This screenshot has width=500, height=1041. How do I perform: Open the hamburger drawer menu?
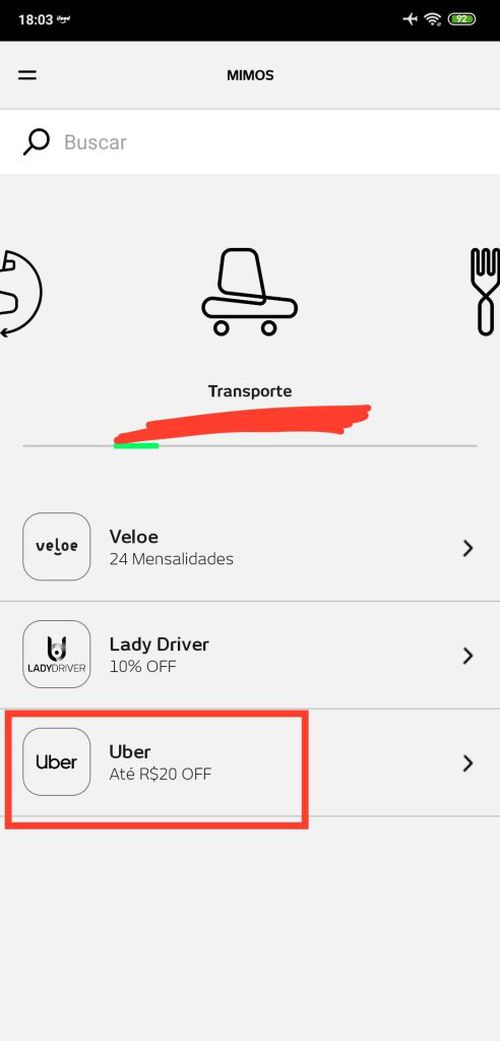point(27,75)
